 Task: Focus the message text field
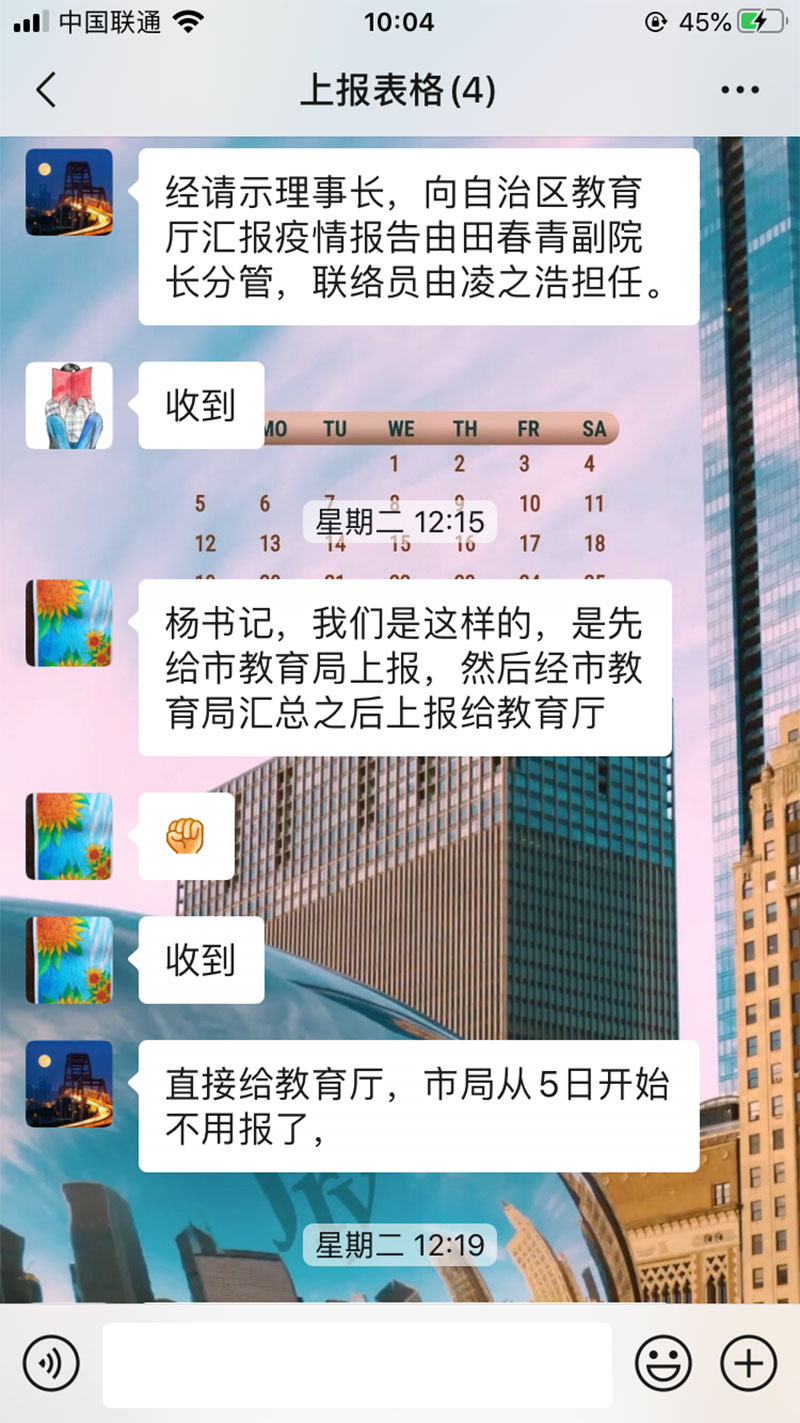point(357,1364)
